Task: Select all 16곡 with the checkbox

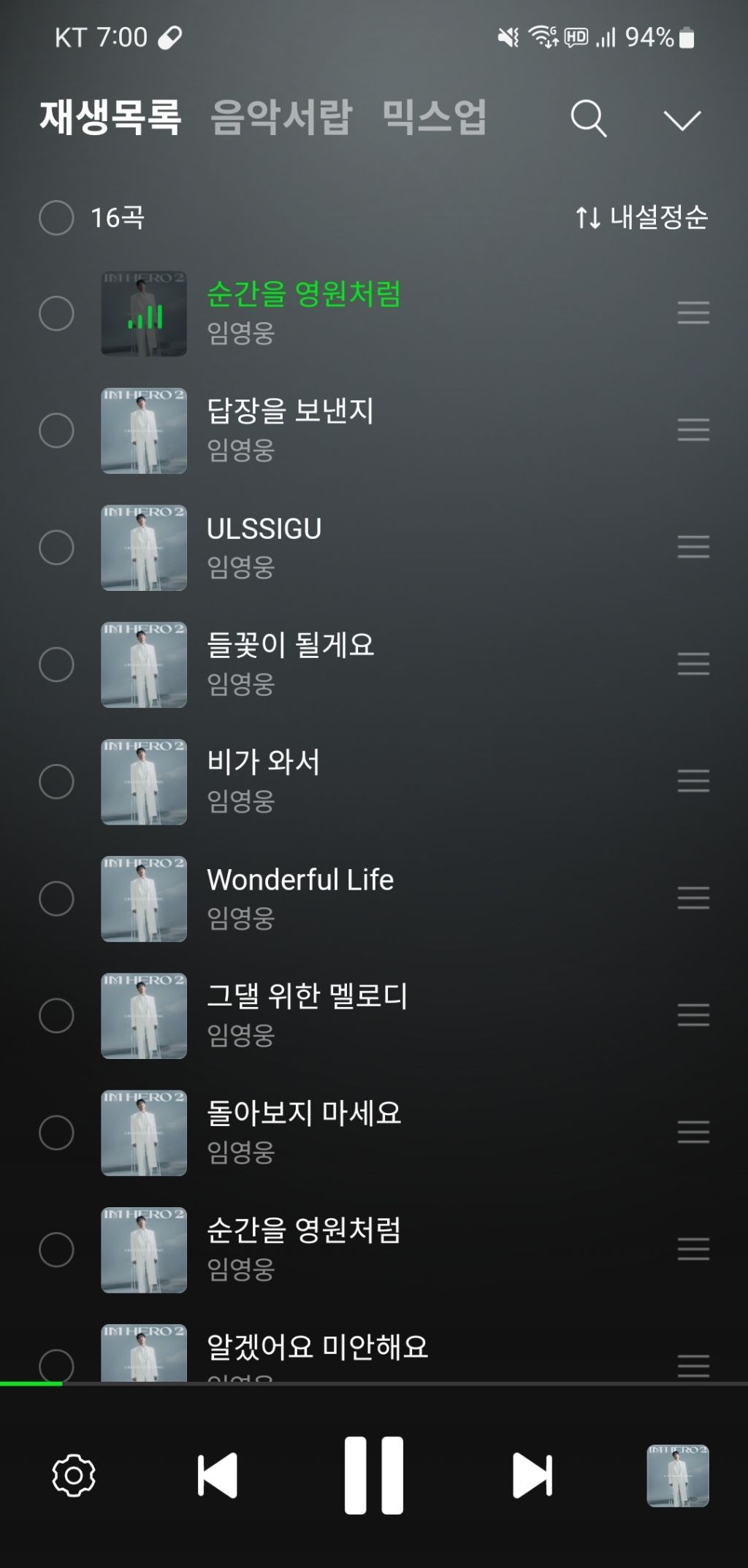Action: pyautogui.click(x=56, y=218)
